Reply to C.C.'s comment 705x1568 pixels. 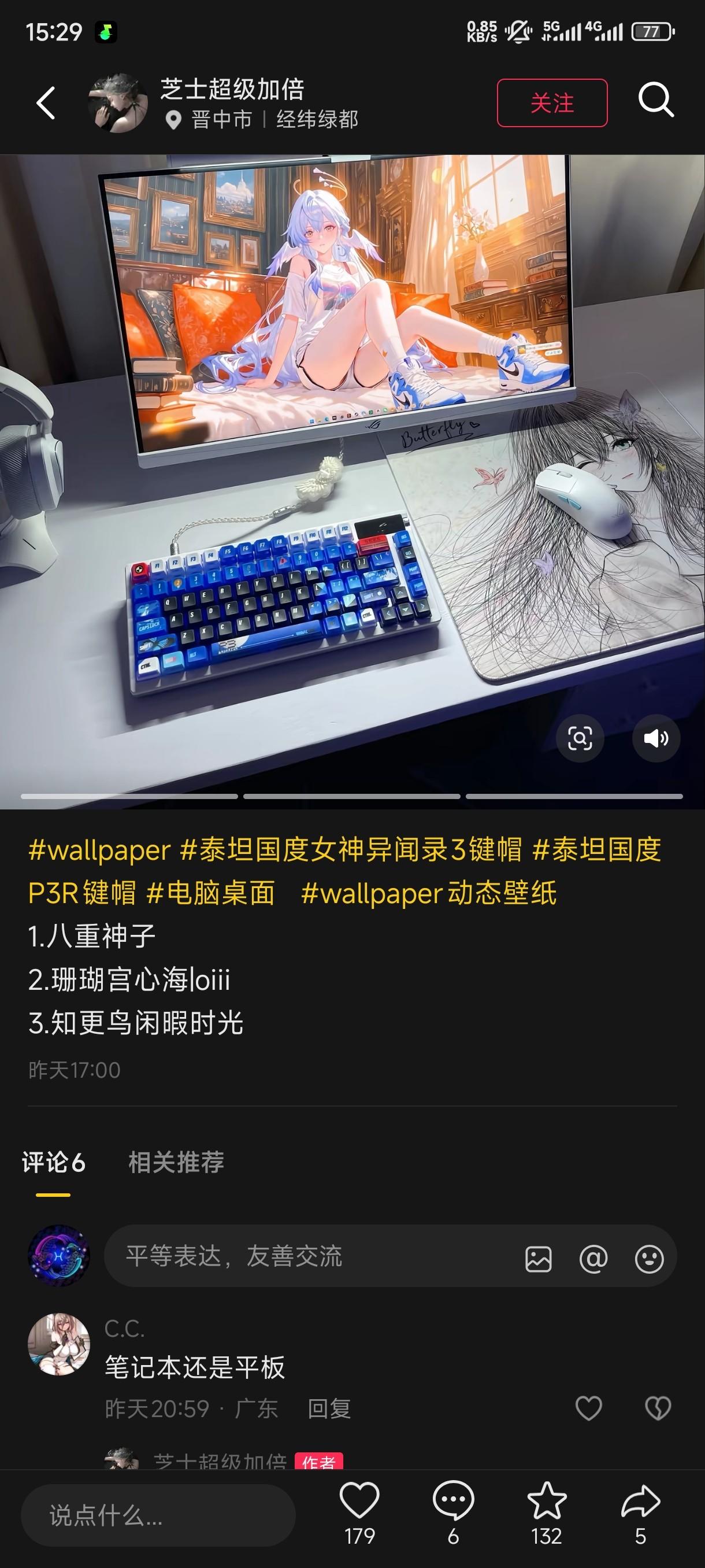pos(329,1408)
